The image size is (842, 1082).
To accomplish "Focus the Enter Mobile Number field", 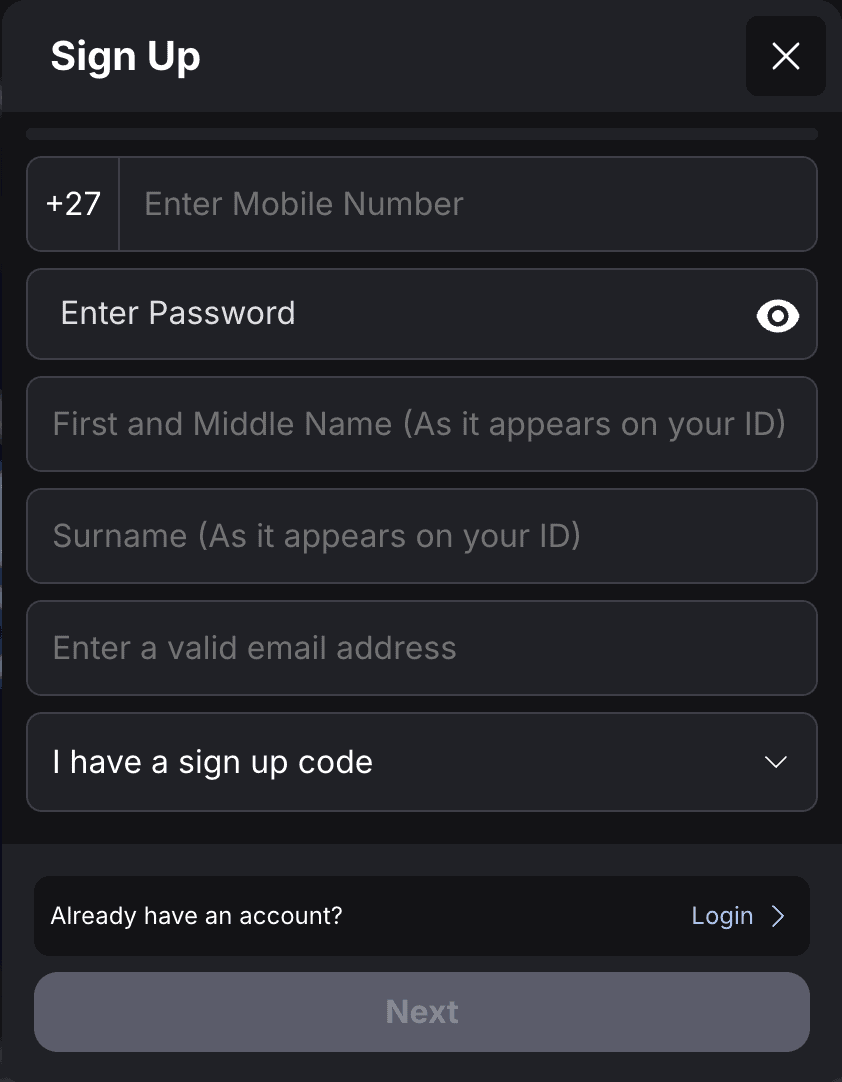I will click(x=450, y=204).
